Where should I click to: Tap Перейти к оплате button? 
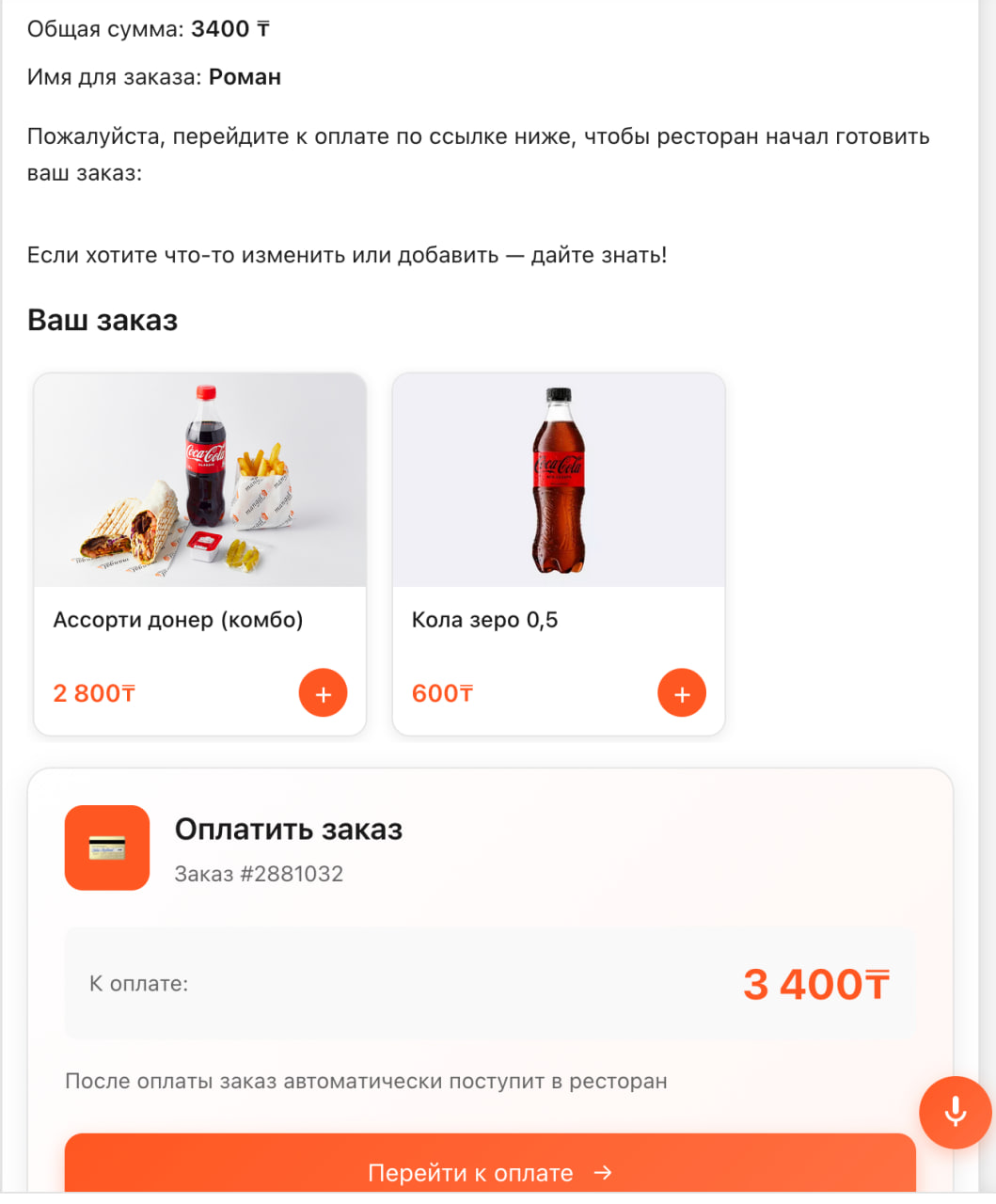pyautogui.click(x=489, y=1172)
